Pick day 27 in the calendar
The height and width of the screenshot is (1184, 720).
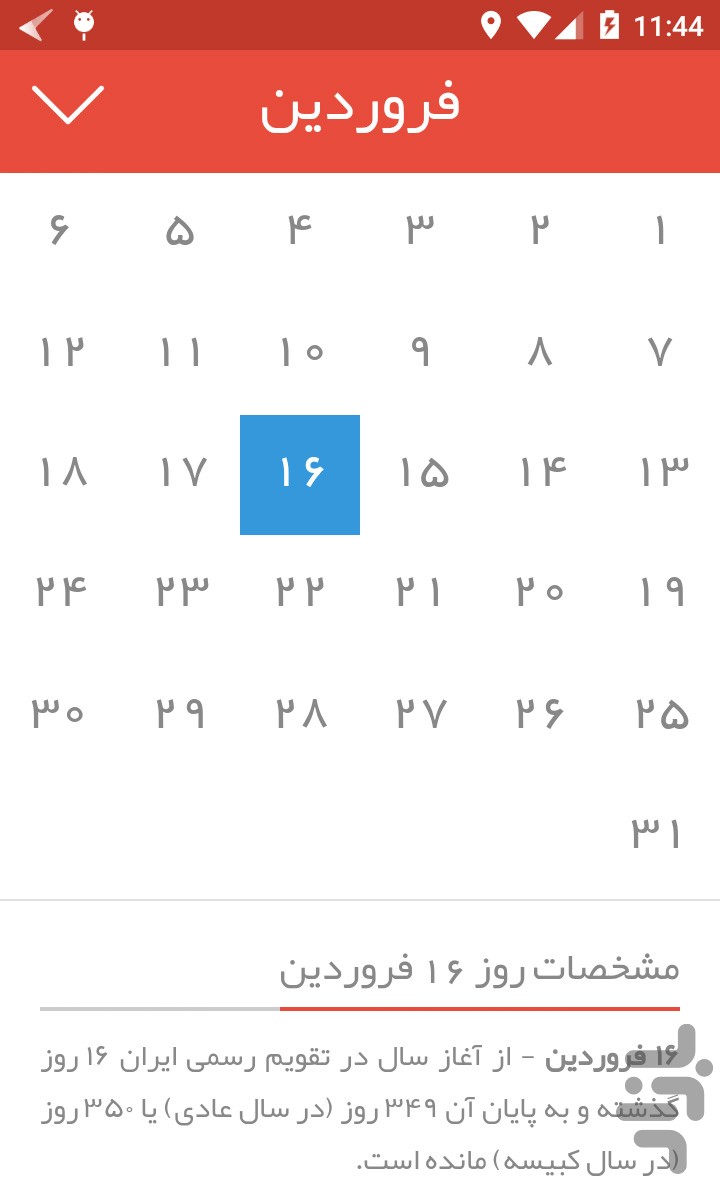pyautogui.click(x=420, y=714)
